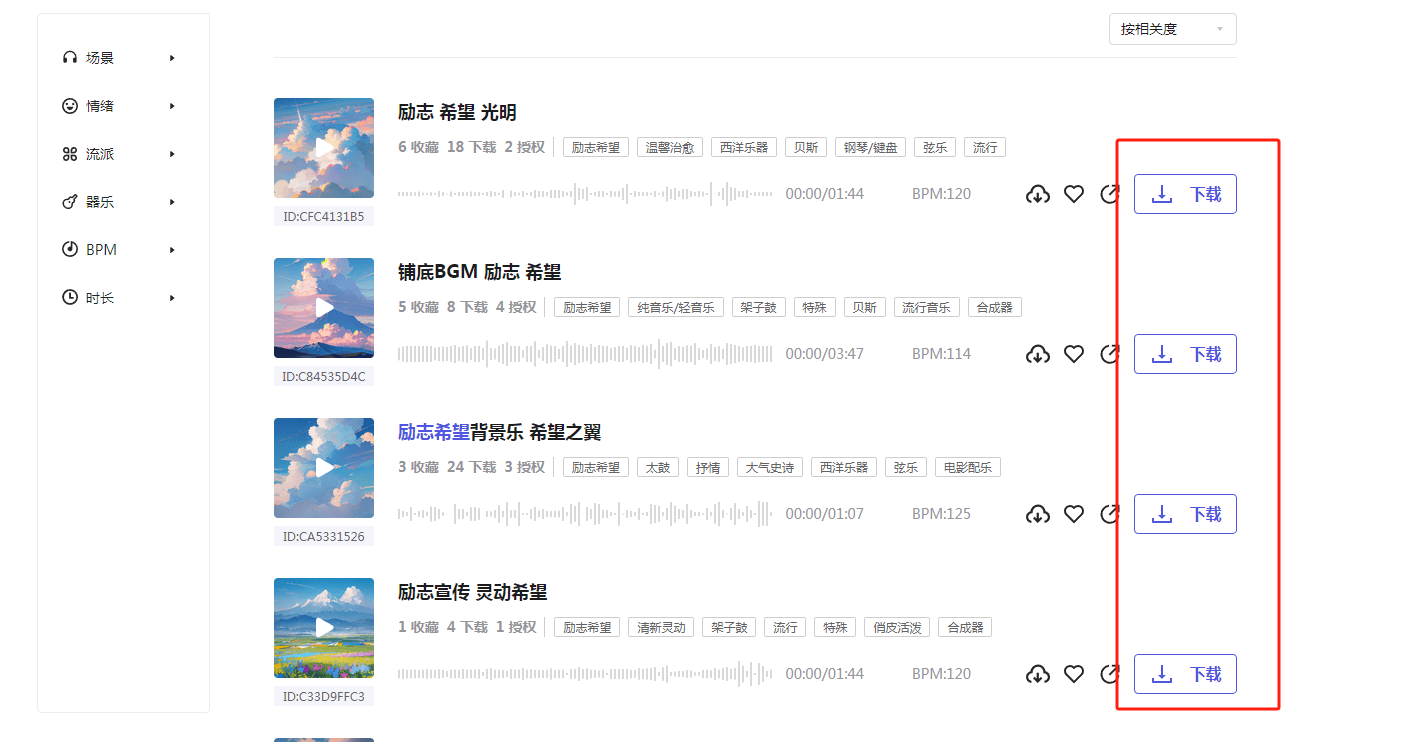Play the track 励志 希望 光明
Image resolution: width=1409 pixels, height=742 pixels.
(324, 148)
